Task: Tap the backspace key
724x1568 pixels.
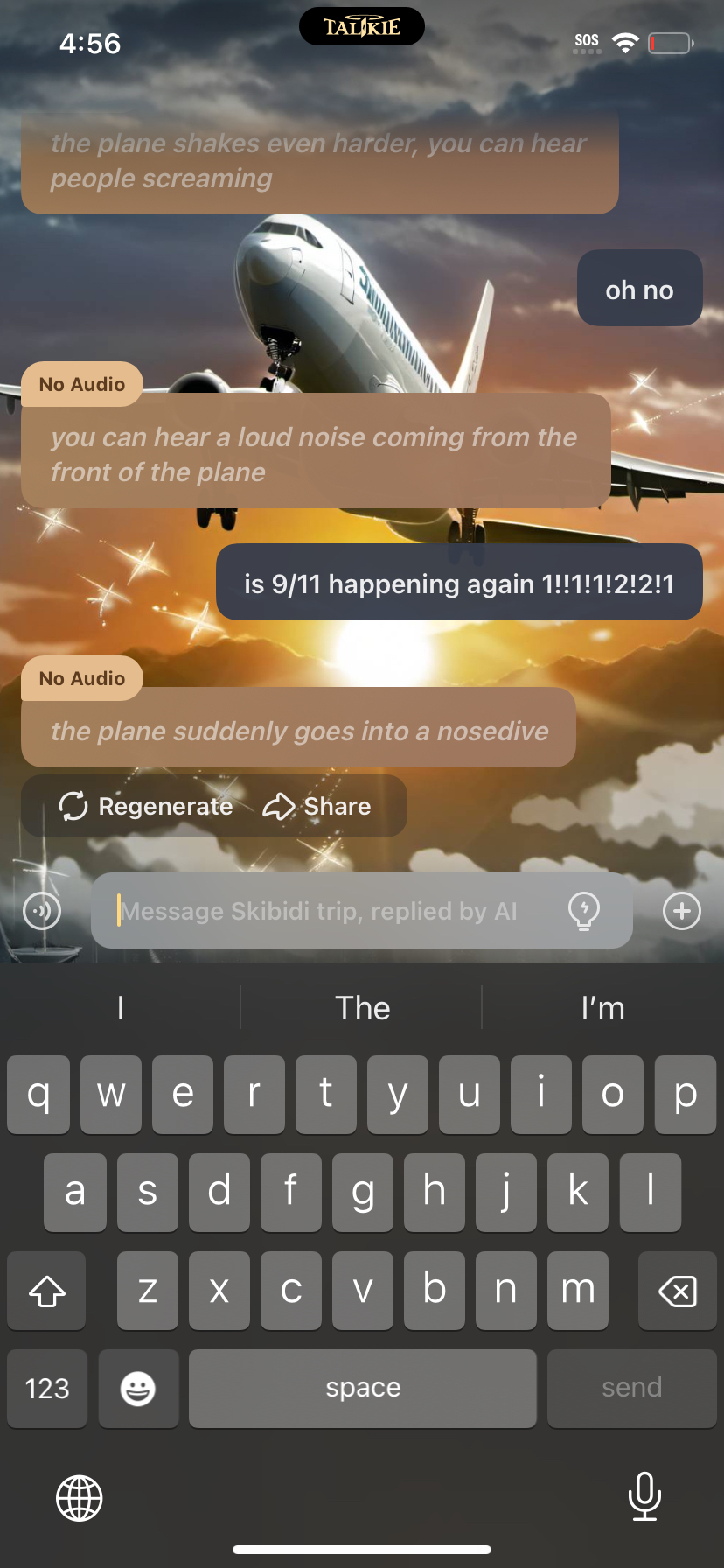Action: [677, 1291]
